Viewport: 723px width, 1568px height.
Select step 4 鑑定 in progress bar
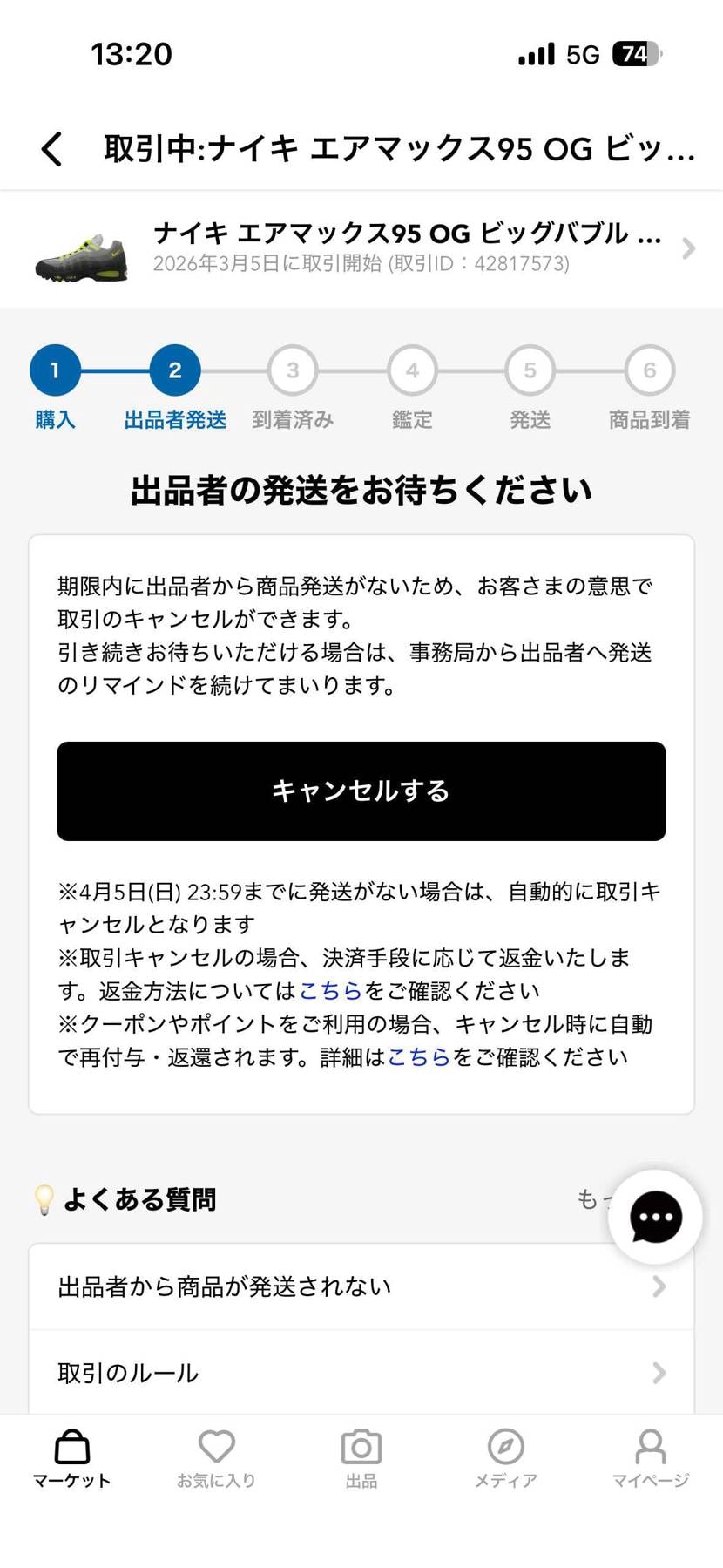point(411,370)
